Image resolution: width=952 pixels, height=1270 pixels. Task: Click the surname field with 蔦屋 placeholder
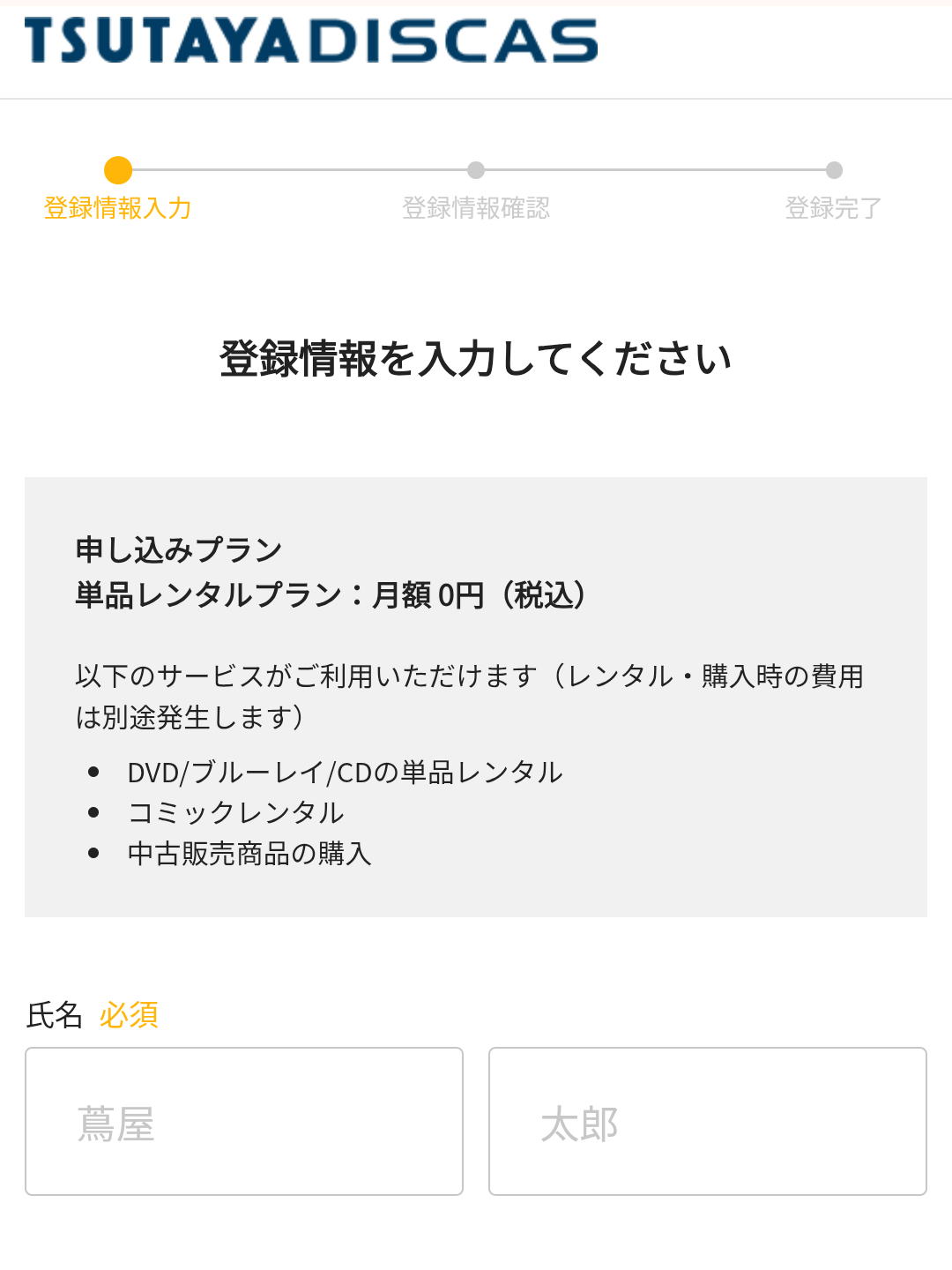click(x=244, y=1121)
